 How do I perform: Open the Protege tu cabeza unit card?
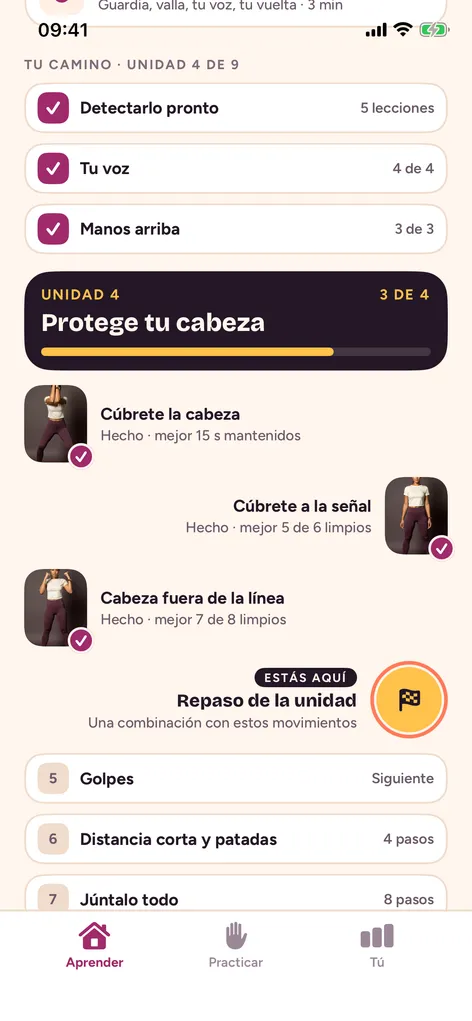coord(236,321)
